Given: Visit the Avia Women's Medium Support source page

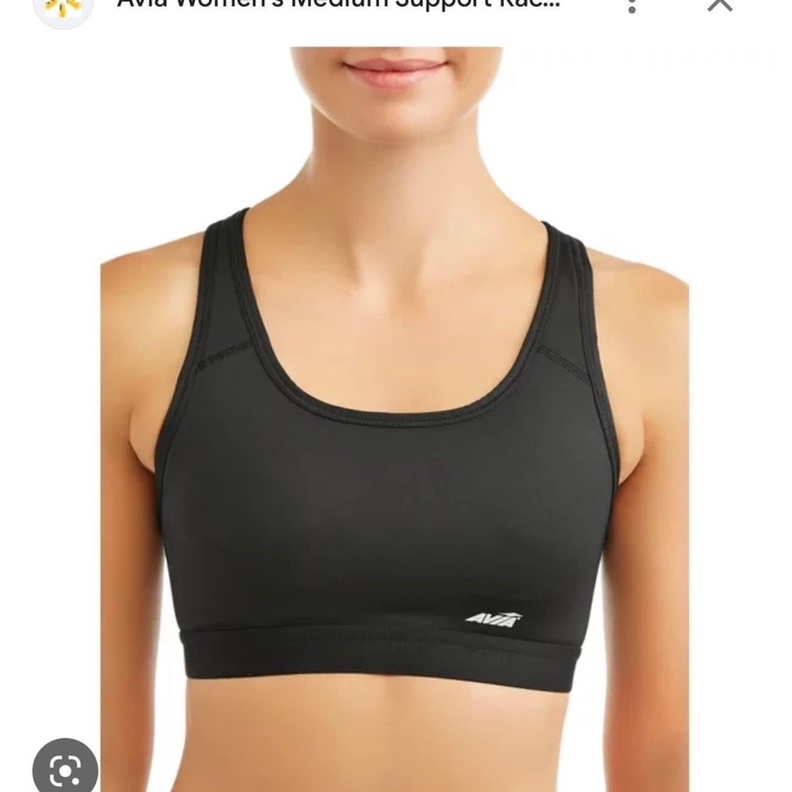Looking at the screenshot, I should (340, 4).
